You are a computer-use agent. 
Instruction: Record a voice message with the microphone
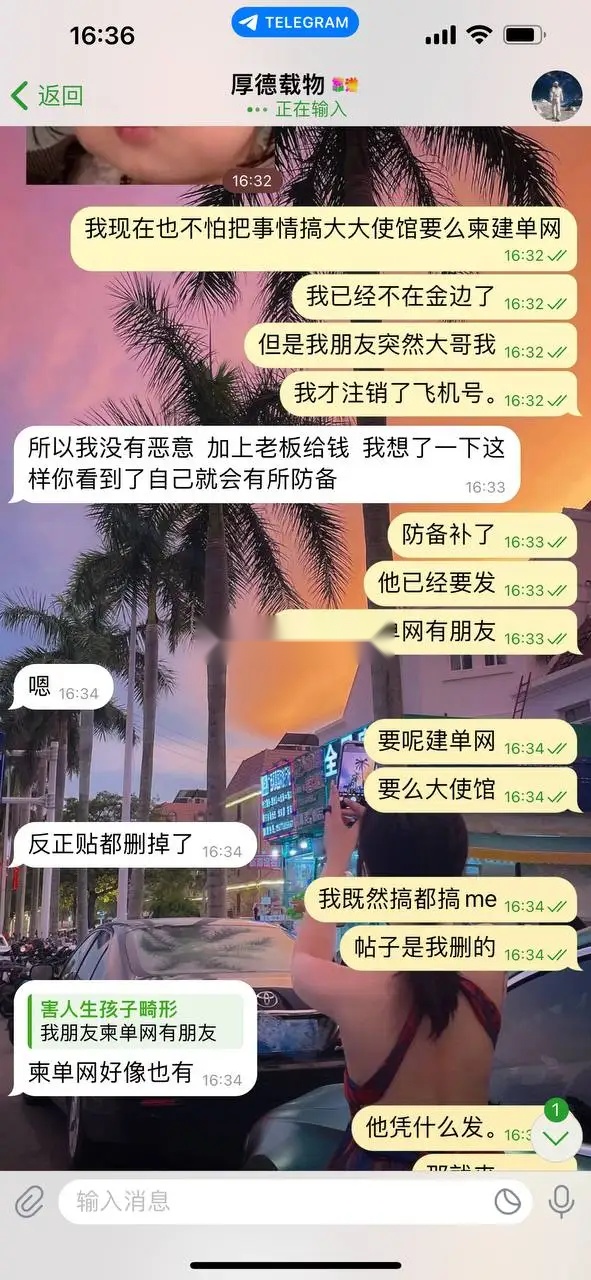pyautogui.click(x=561, y=1201)
